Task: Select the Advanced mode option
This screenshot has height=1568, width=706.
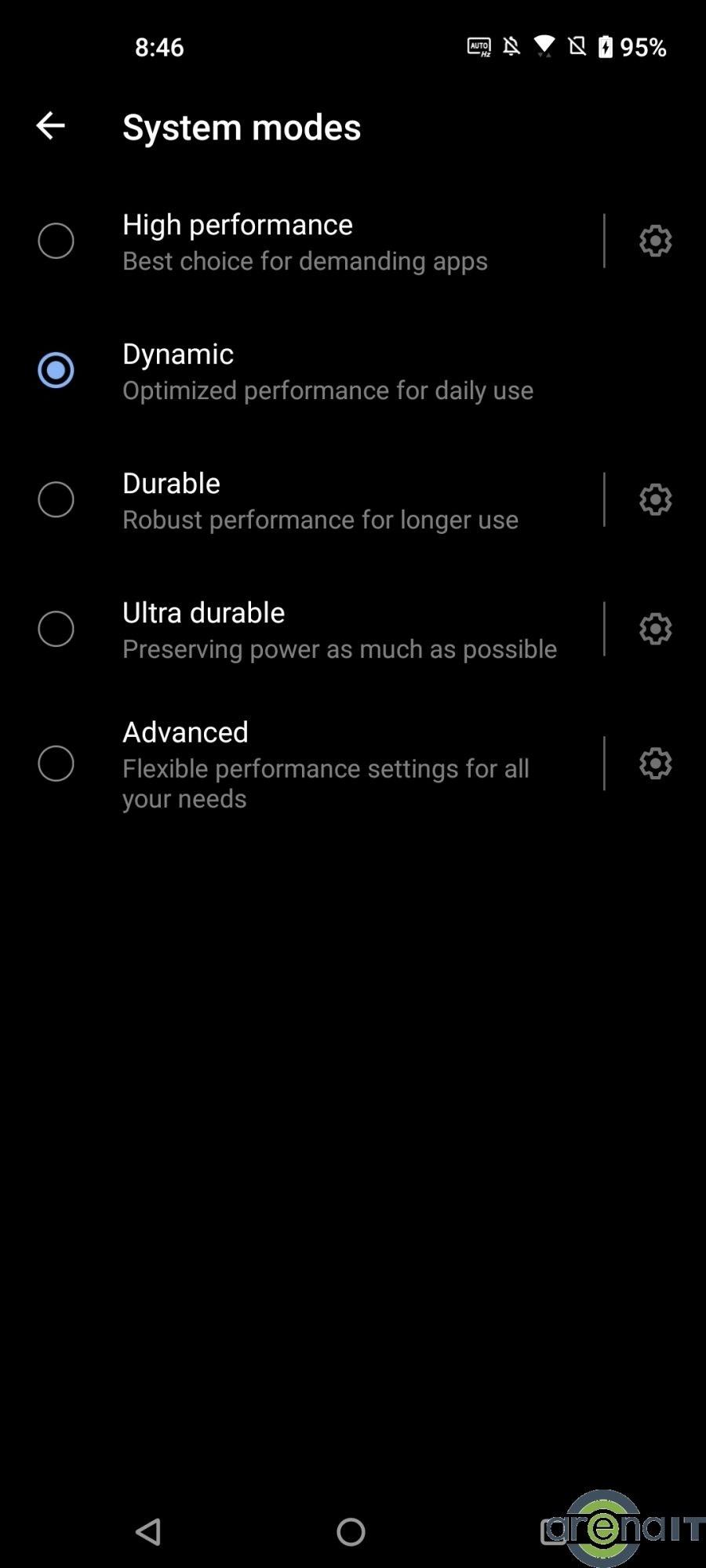Action: point(56,764)
